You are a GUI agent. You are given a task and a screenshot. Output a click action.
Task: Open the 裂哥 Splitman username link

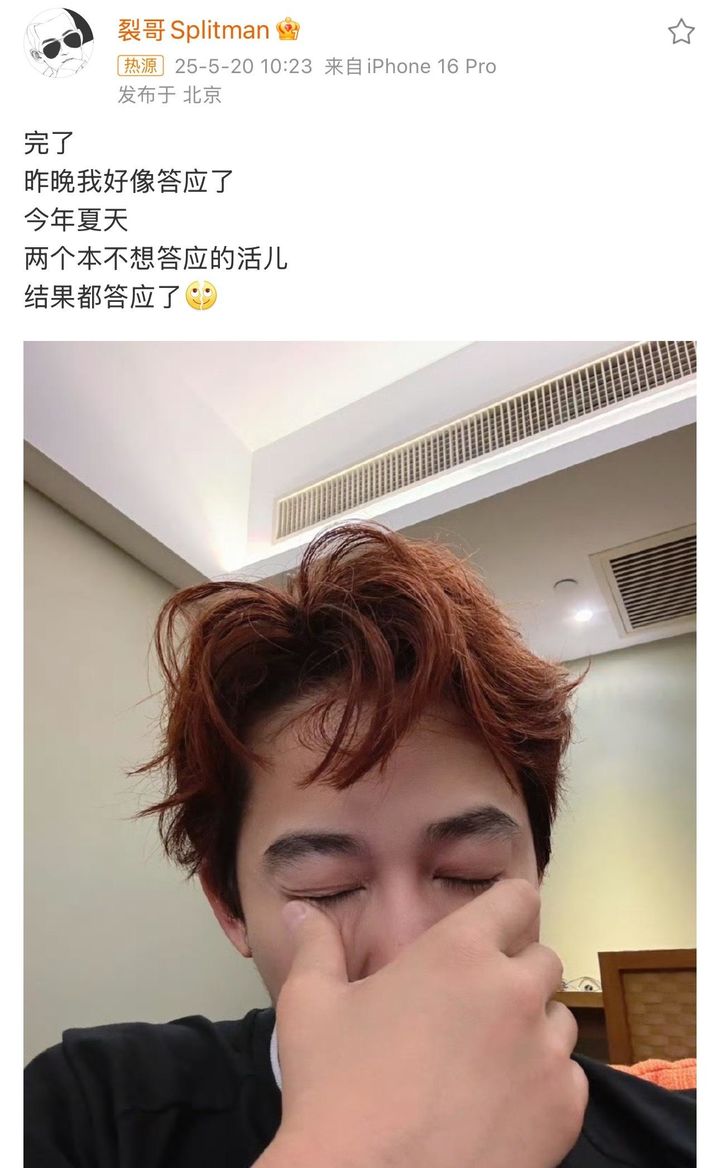(193, 30)
